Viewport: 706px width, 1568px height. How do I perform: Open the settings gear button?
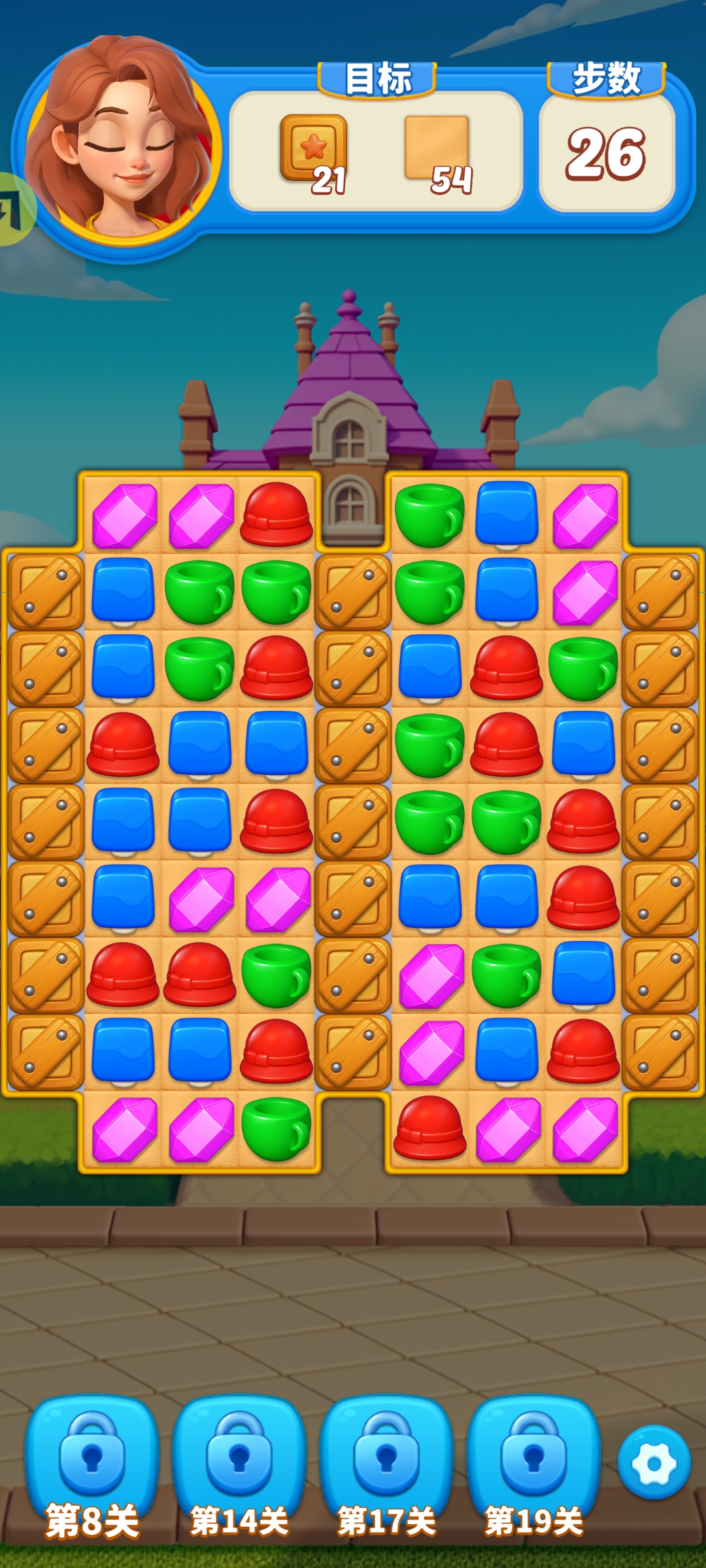point(654,1463)
